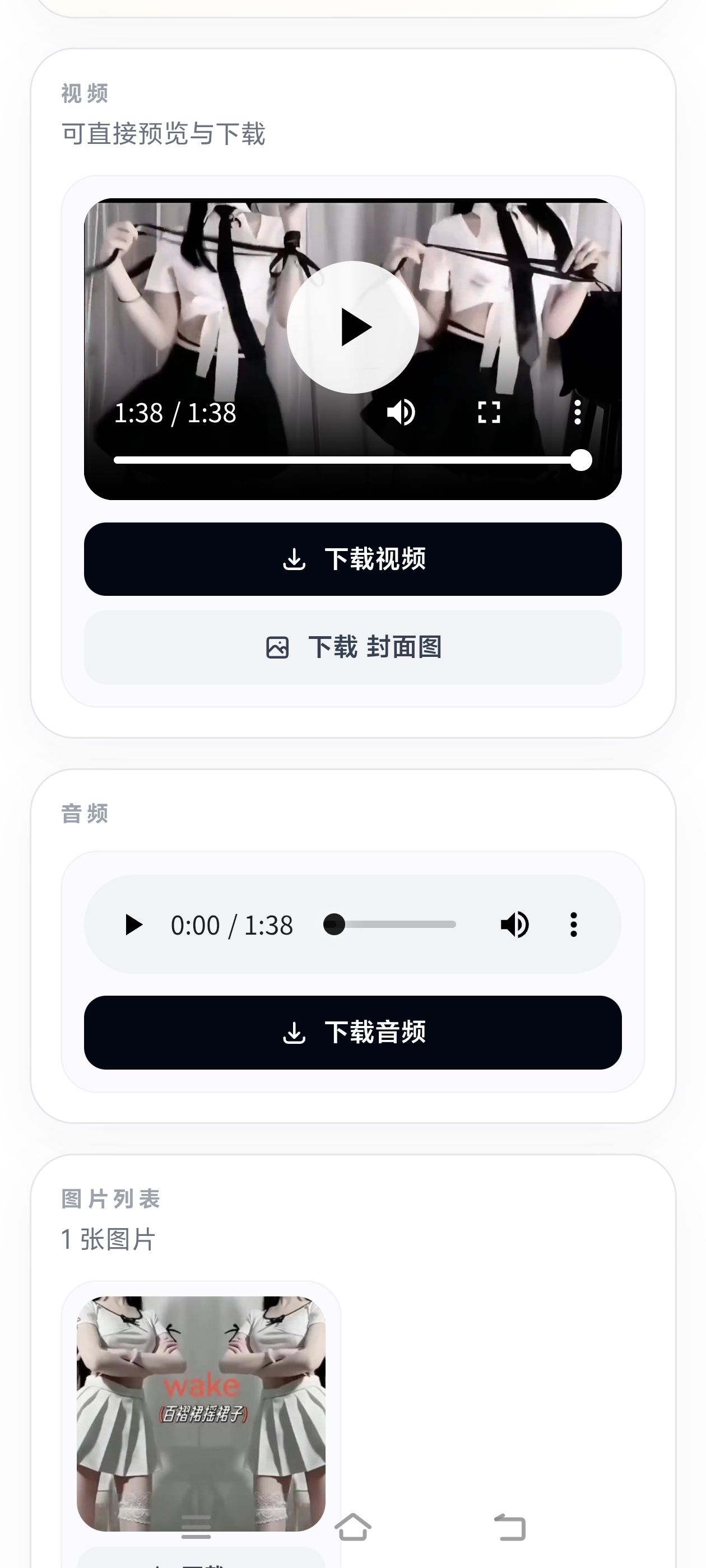The image size is (706, 1568).
Task: Open the image thumbnail in 图片列表
Action: pos(201,1413)
